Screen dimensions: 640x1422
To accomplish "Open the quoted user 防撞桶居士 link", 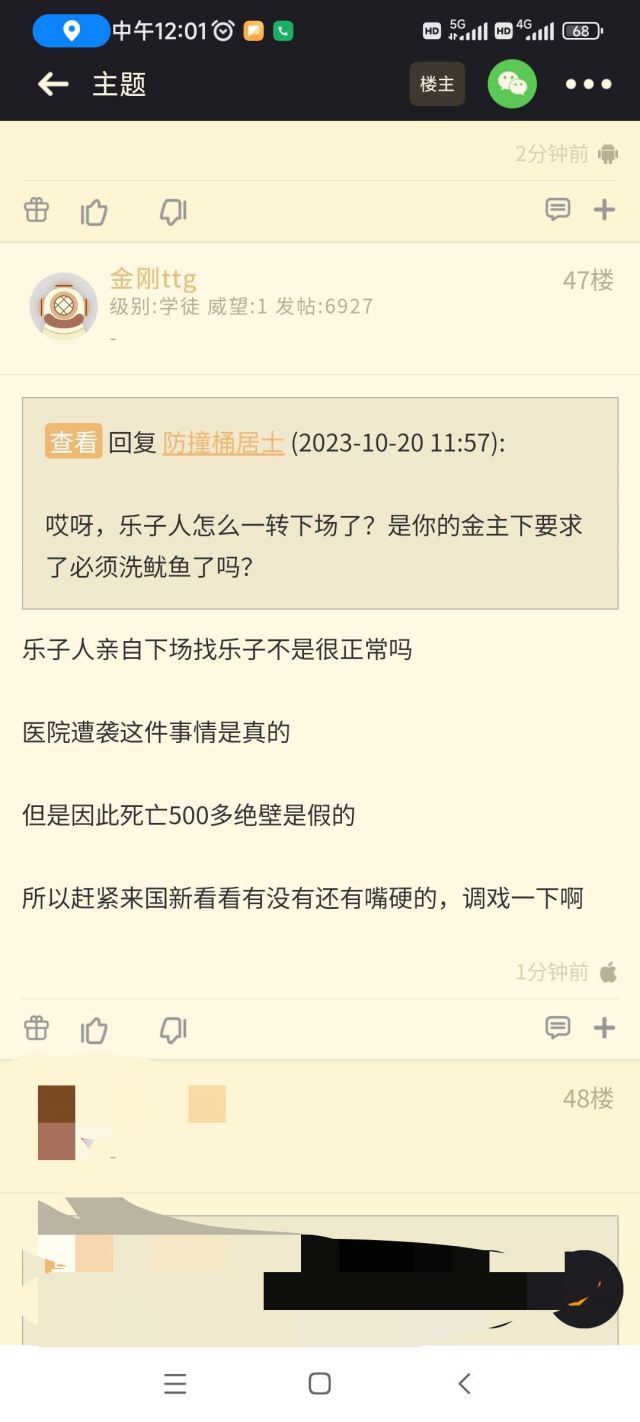I will click(x=223, y=443).
